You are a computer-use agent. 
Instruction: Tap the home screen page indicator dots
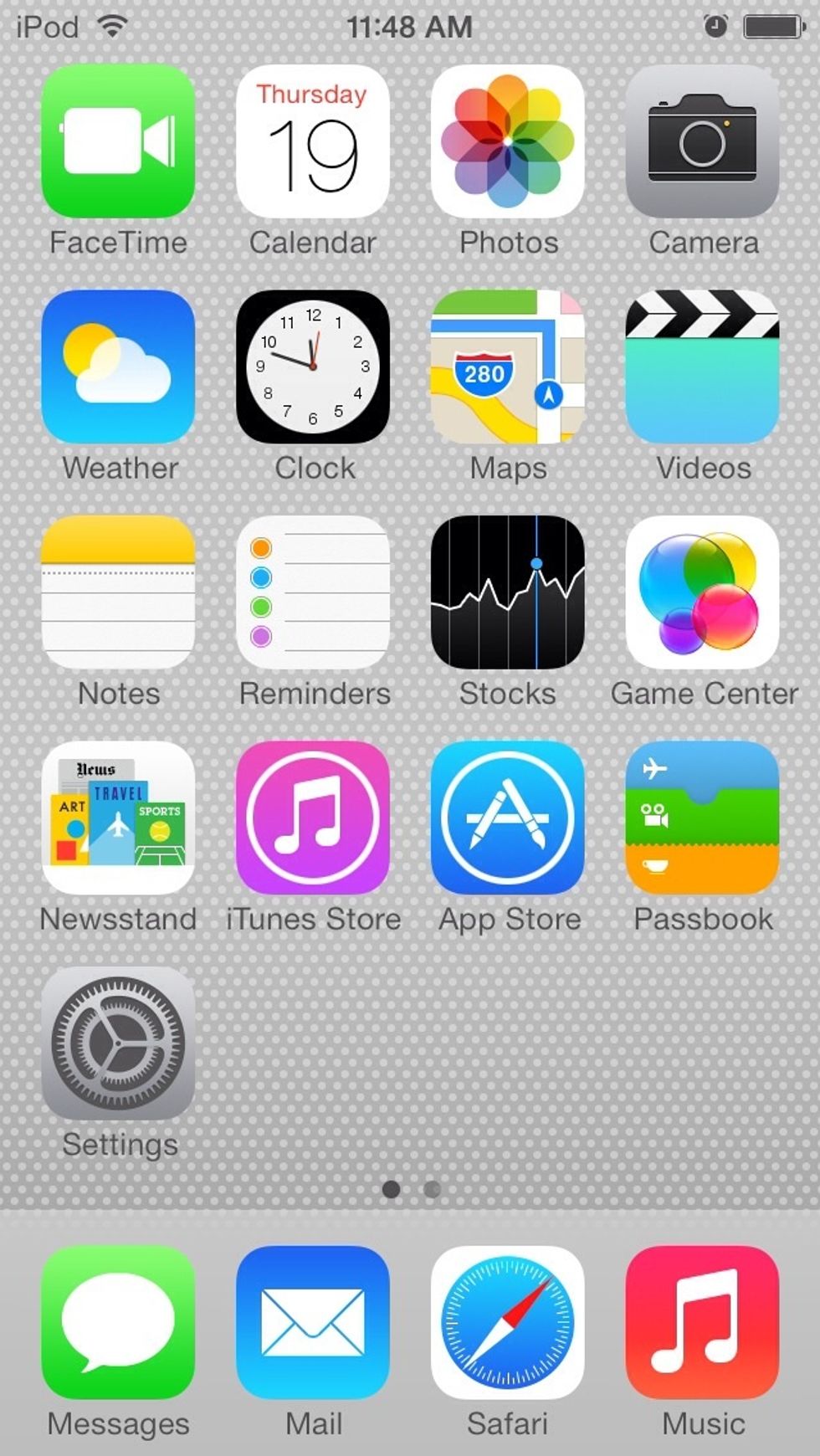411,1189
